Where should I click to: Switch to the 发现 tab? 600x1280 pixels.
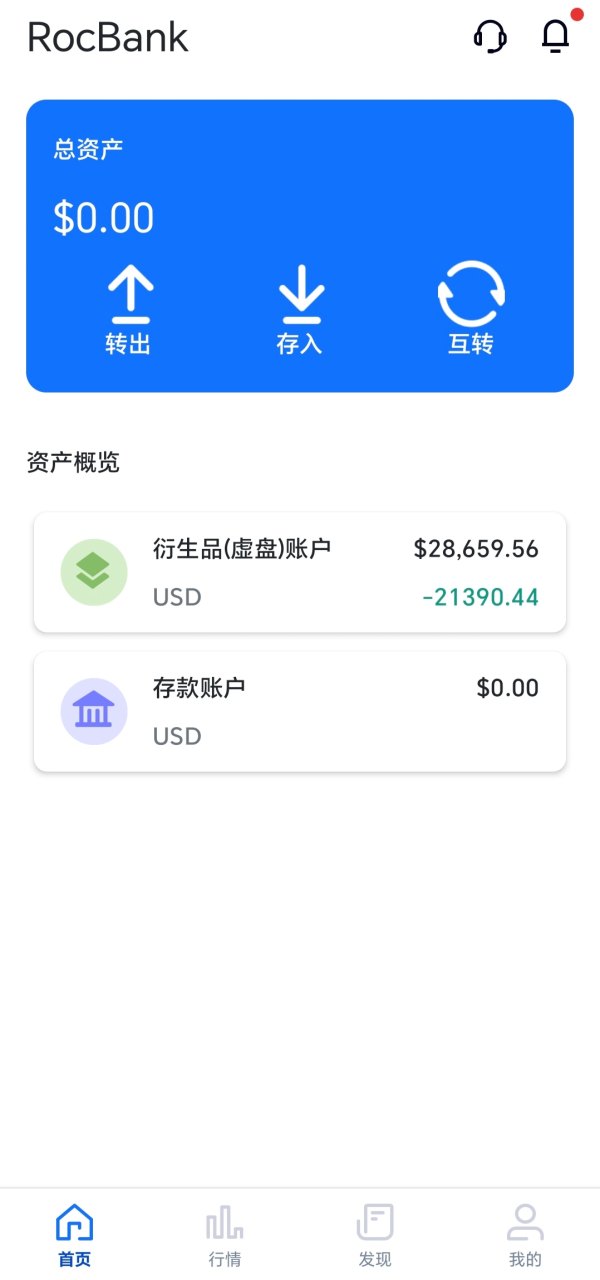pos(375,1235)
